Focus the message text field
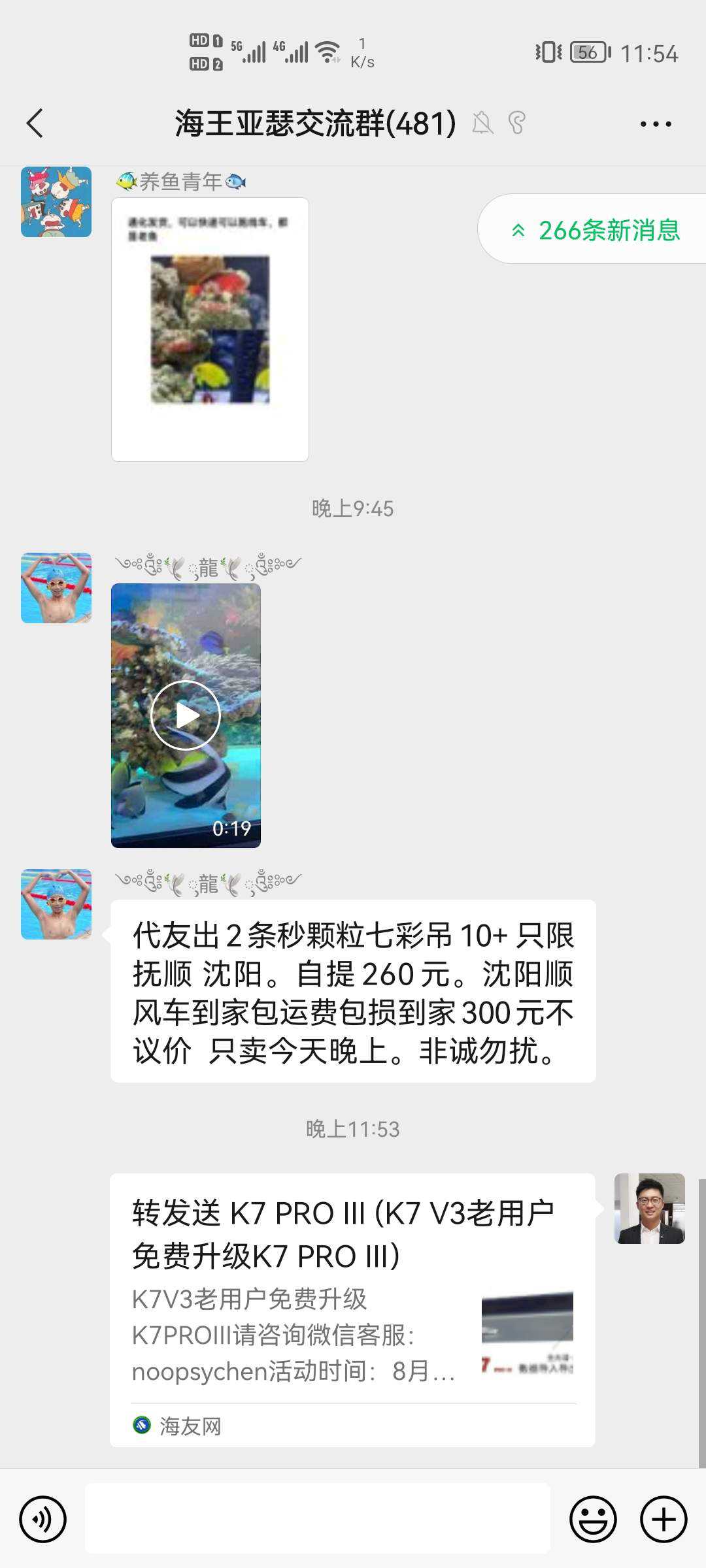 click(318, 1519)
